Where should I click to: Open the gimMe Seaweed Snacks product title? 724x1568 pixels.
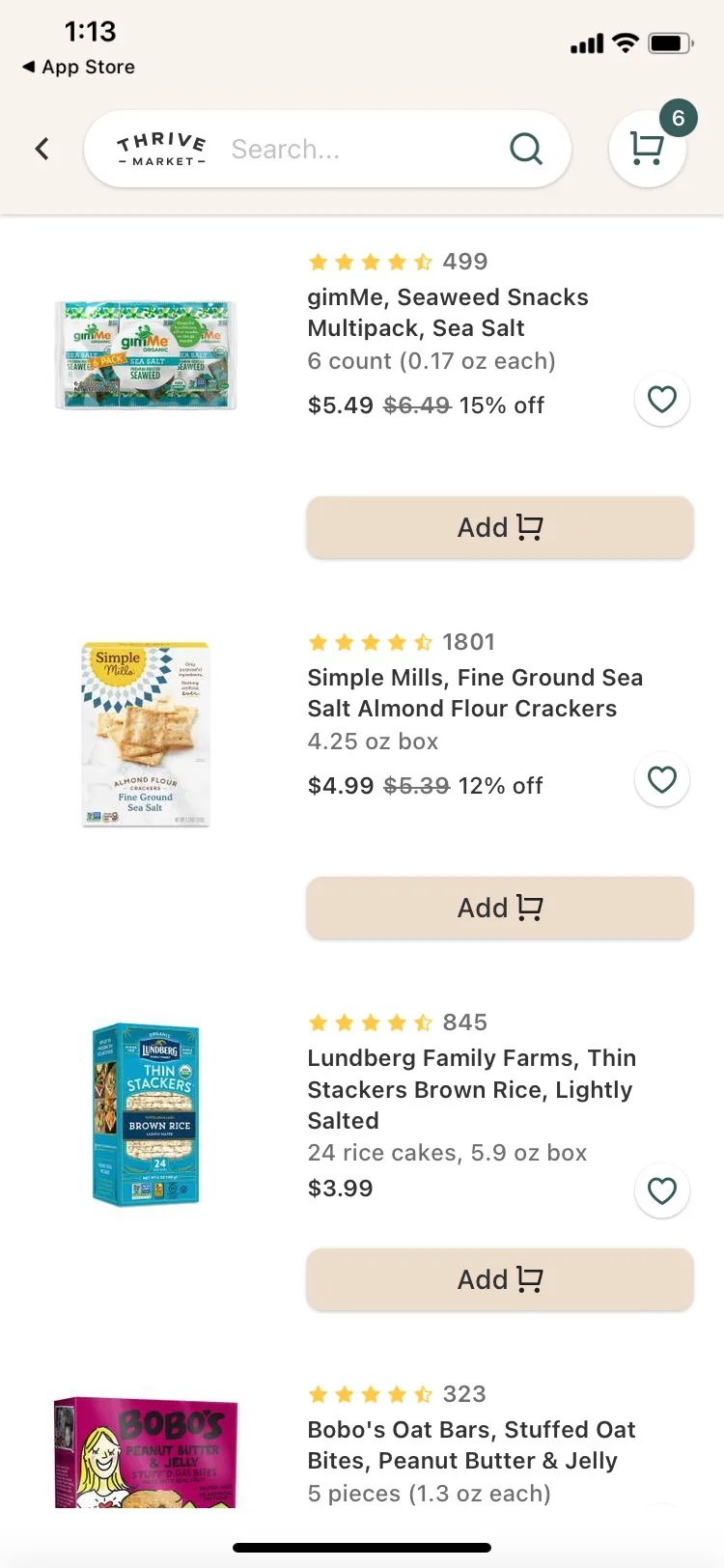447,312
